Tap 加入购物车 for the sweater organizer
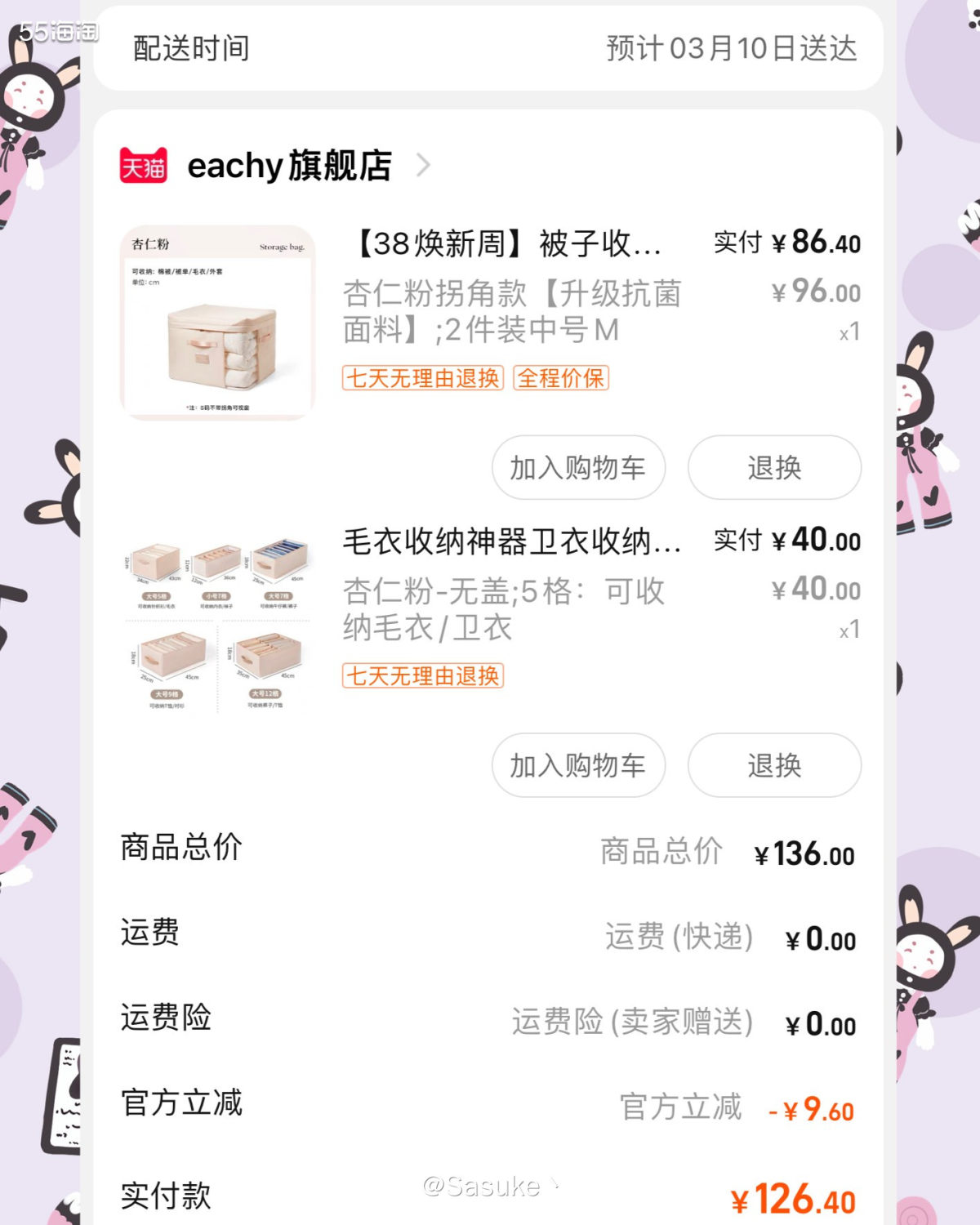This screenshot has width=980, height=1225. 578,765
